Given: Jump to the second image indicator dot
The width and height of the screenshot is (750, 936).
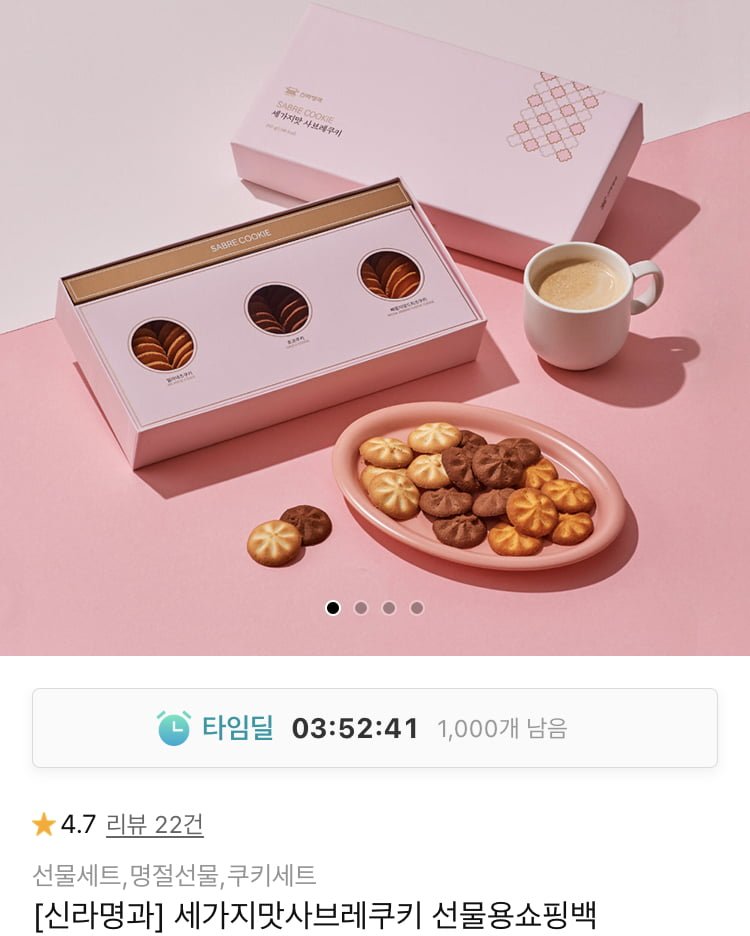Looking at the screenshot, I should click(361, 608).
